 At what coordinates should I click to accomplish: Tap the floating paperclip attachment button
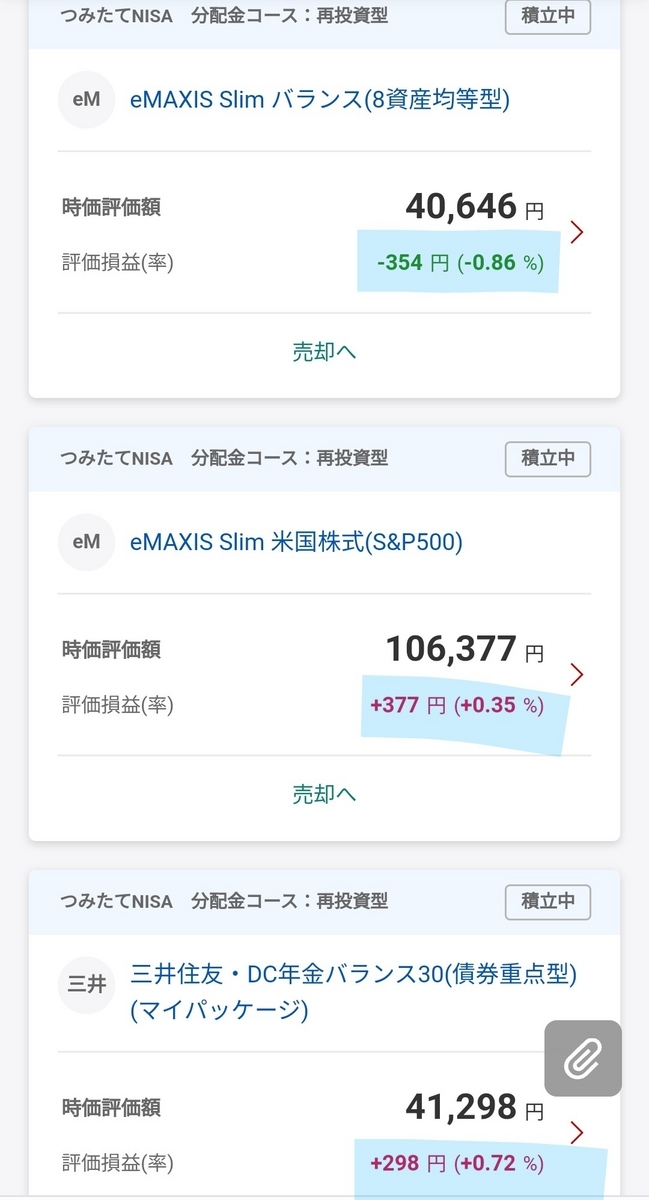582,1059
